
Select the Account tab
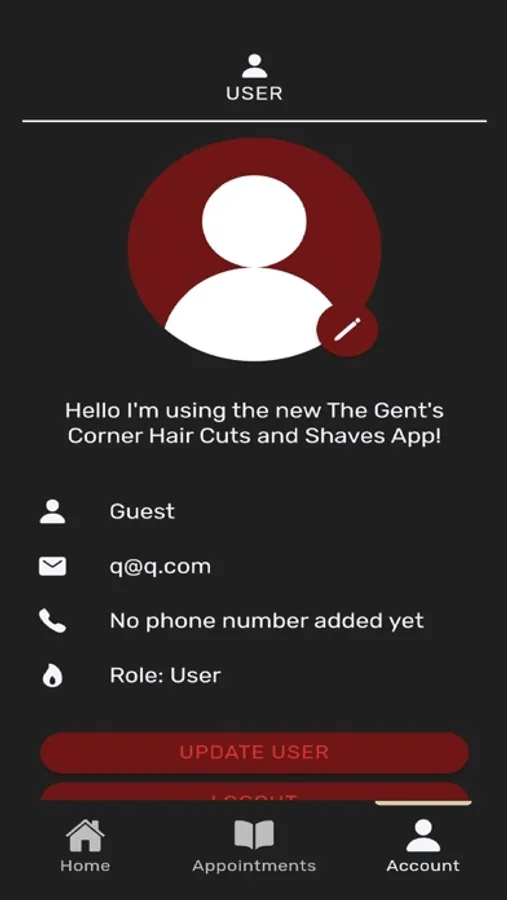[423, 845]
